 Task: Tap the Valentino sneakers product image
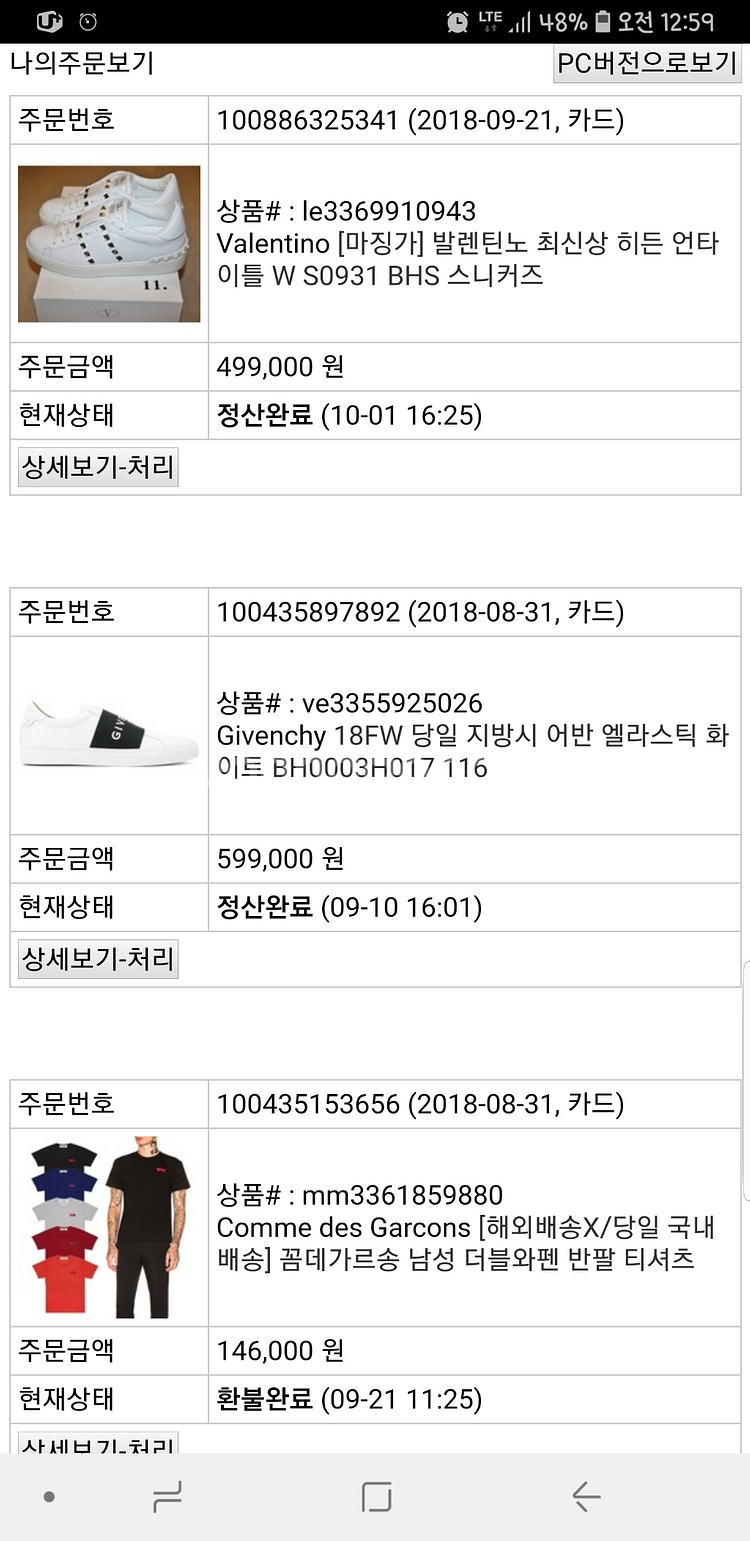pyautogui.click(x=109, y=244)
